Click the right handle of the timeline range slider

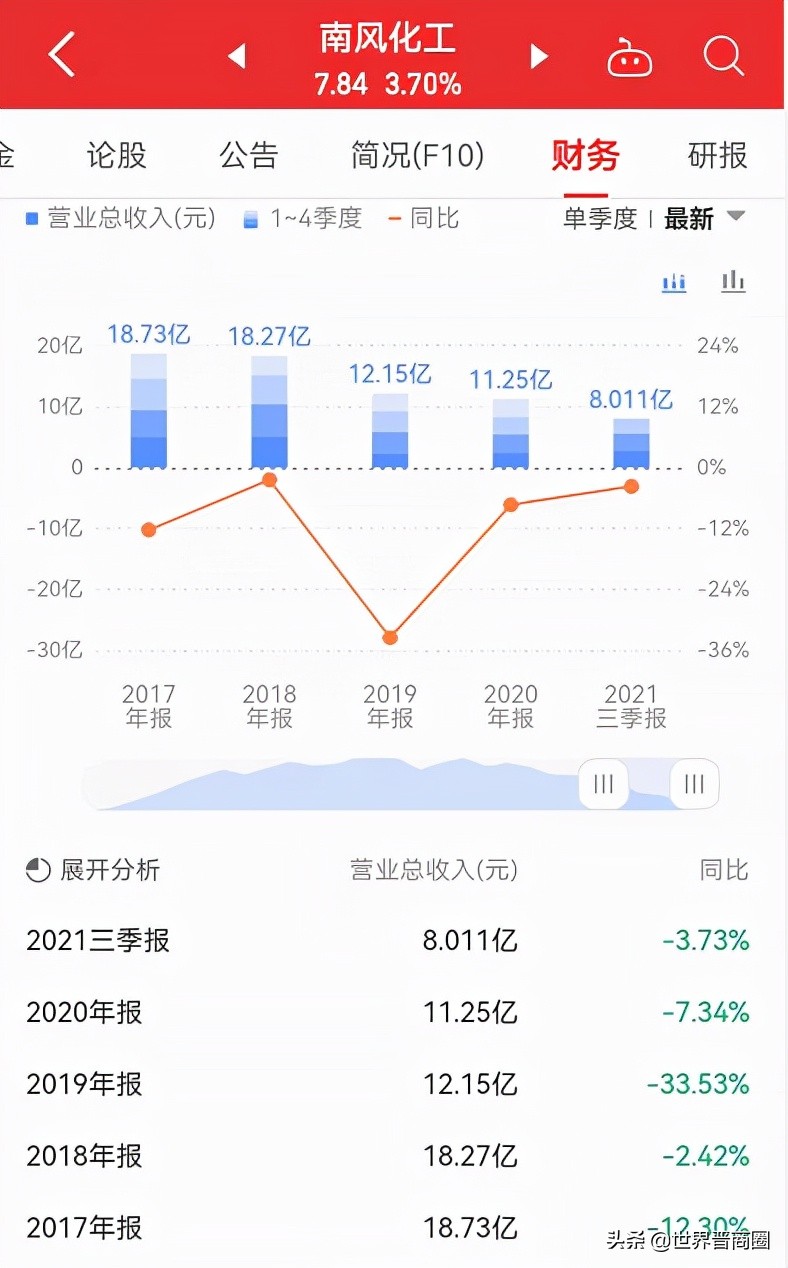[x=693, y=785]
